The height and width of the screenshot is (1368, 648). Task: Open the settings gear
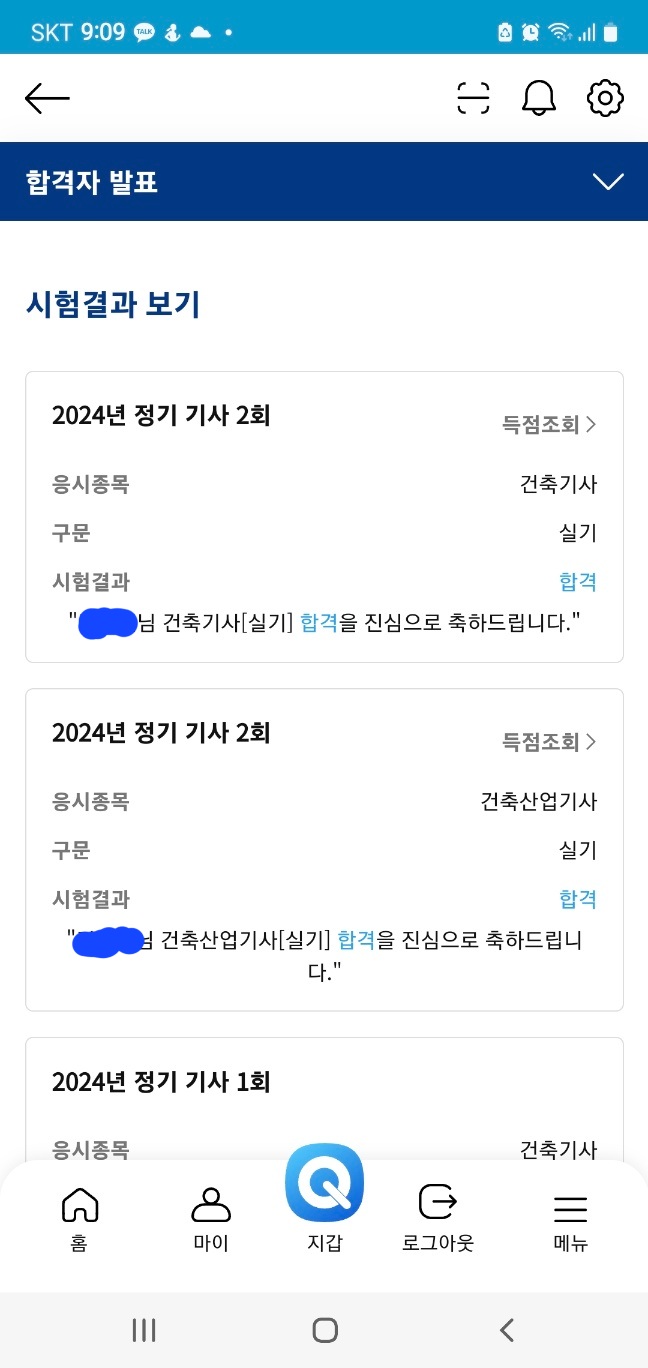tap(605, 98)
